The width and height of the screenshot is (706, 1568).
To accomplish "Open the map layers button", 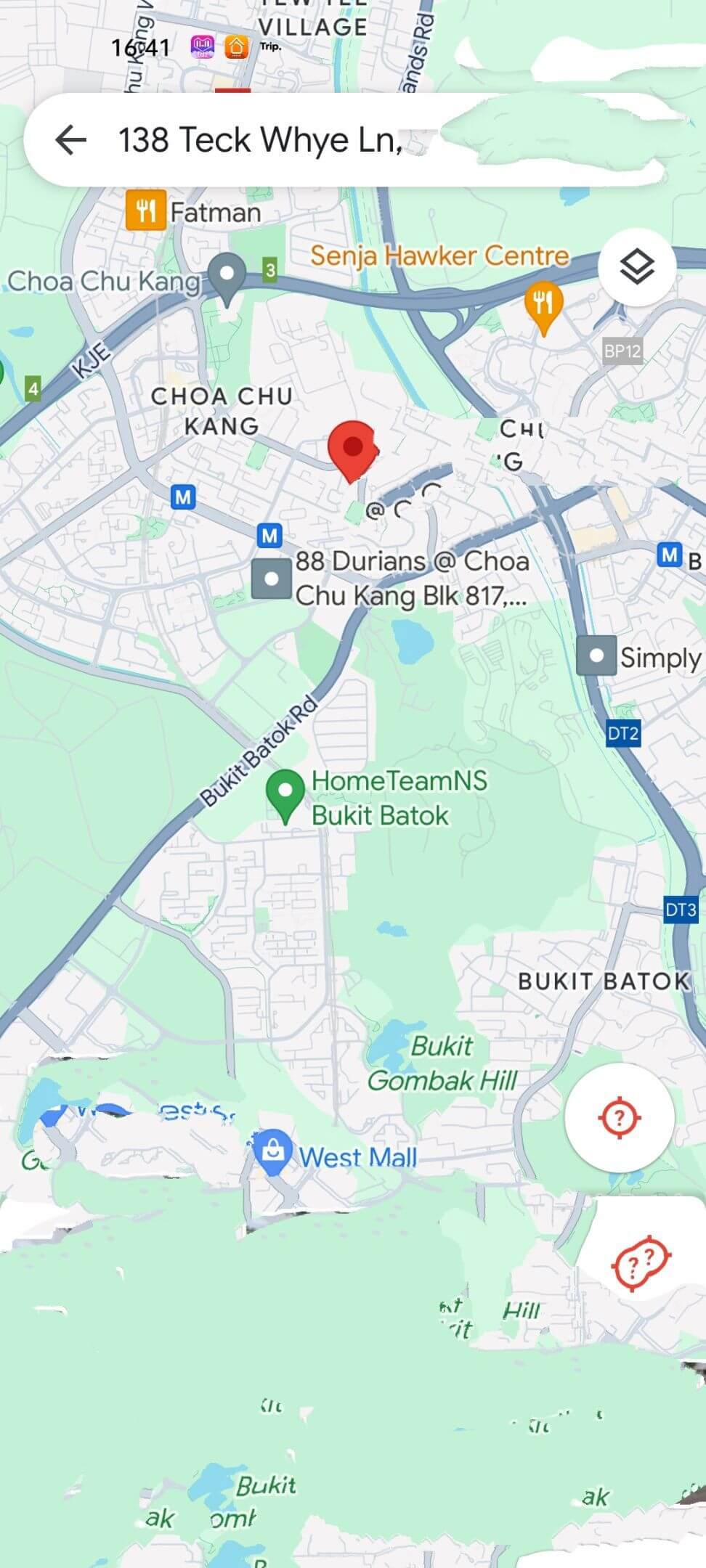I will tap(637, 267).
